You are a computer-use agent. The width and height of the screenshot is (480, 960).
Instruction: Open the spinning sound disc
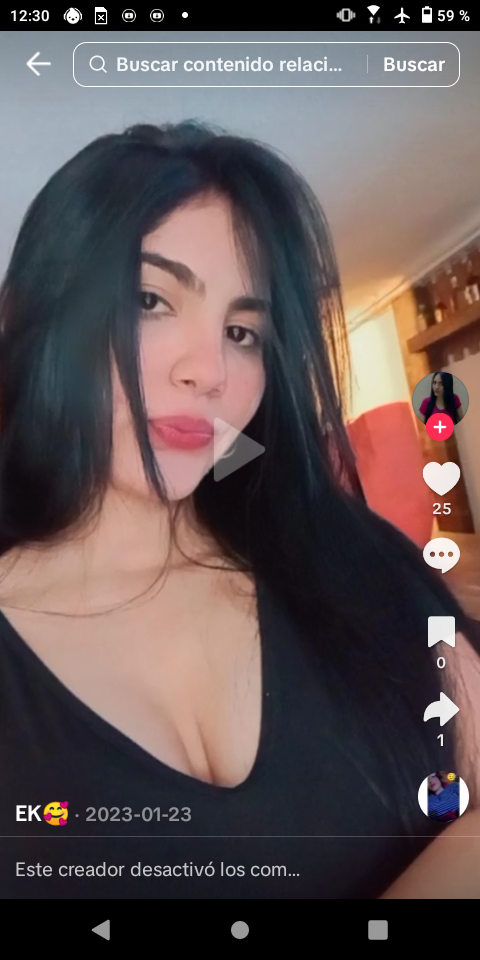coord(443,797)
